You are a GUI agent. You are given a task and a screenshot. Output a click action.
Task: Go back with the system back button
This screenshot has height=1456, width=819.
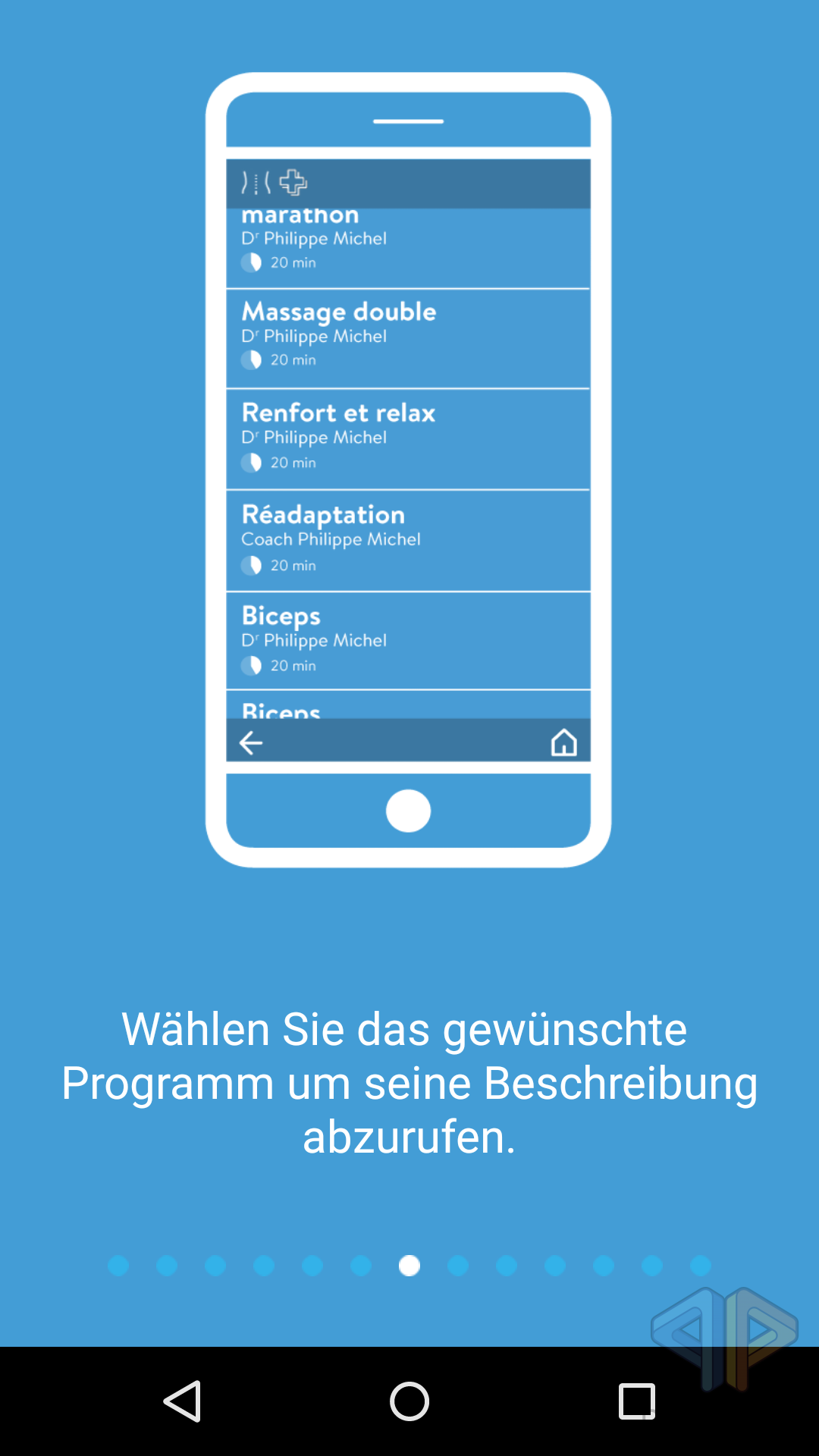pyautogui.click(x=182, y=1401)
